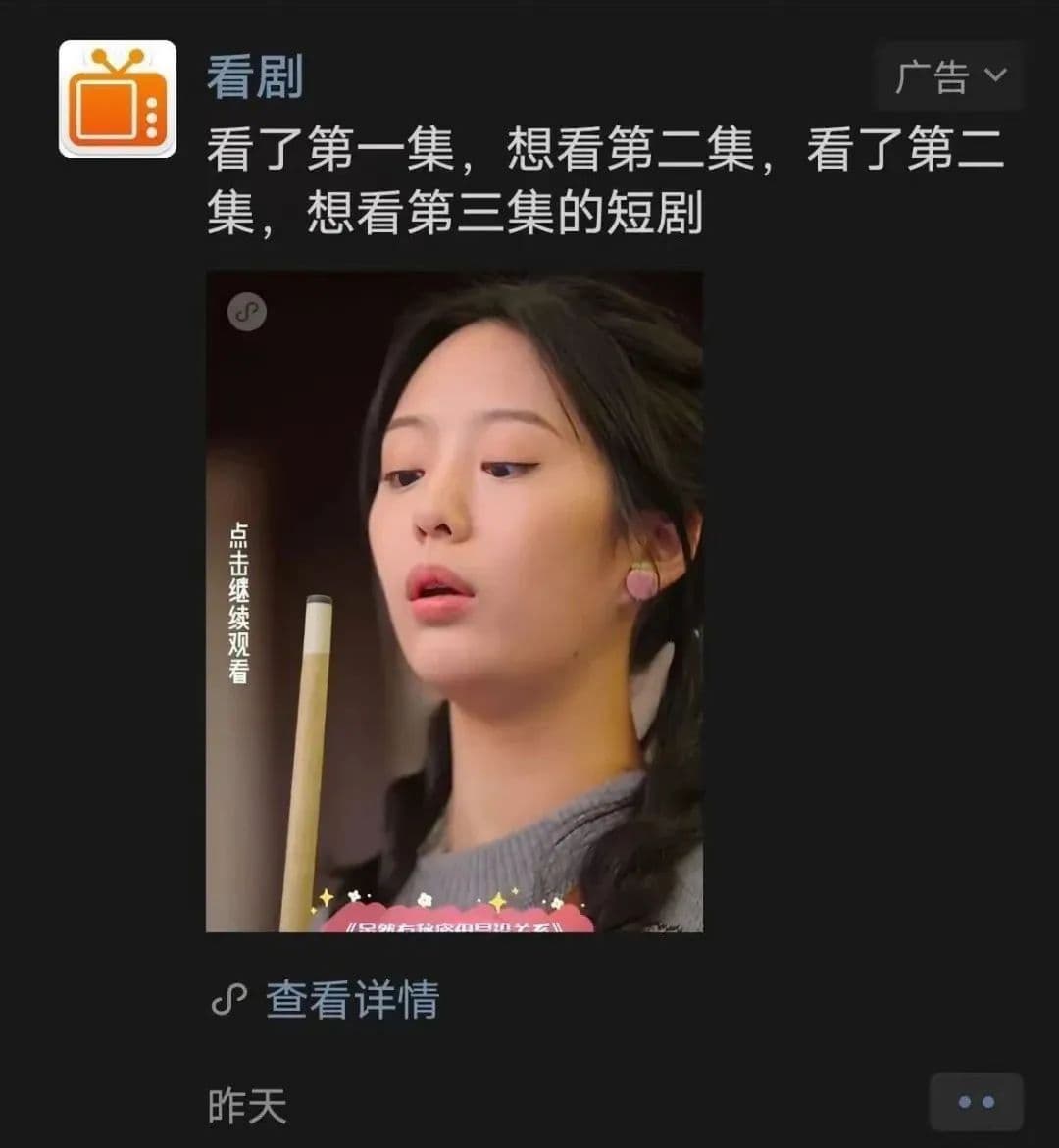Open the 看剧 advertiser avatar
The height and width of the screenshot is (1148, 1059).
[118, 99]
